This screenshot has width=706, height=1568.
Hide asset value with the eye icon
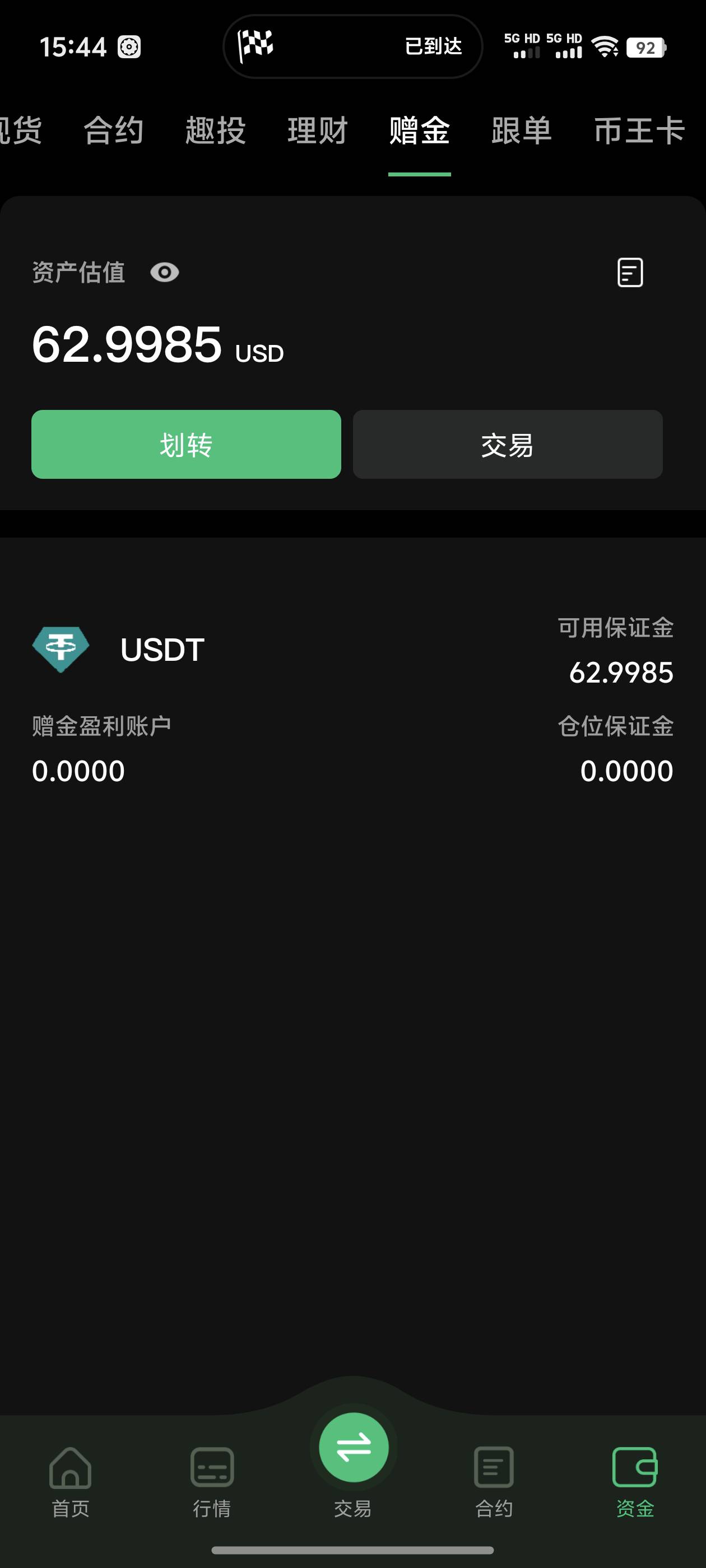coord(165,272)
